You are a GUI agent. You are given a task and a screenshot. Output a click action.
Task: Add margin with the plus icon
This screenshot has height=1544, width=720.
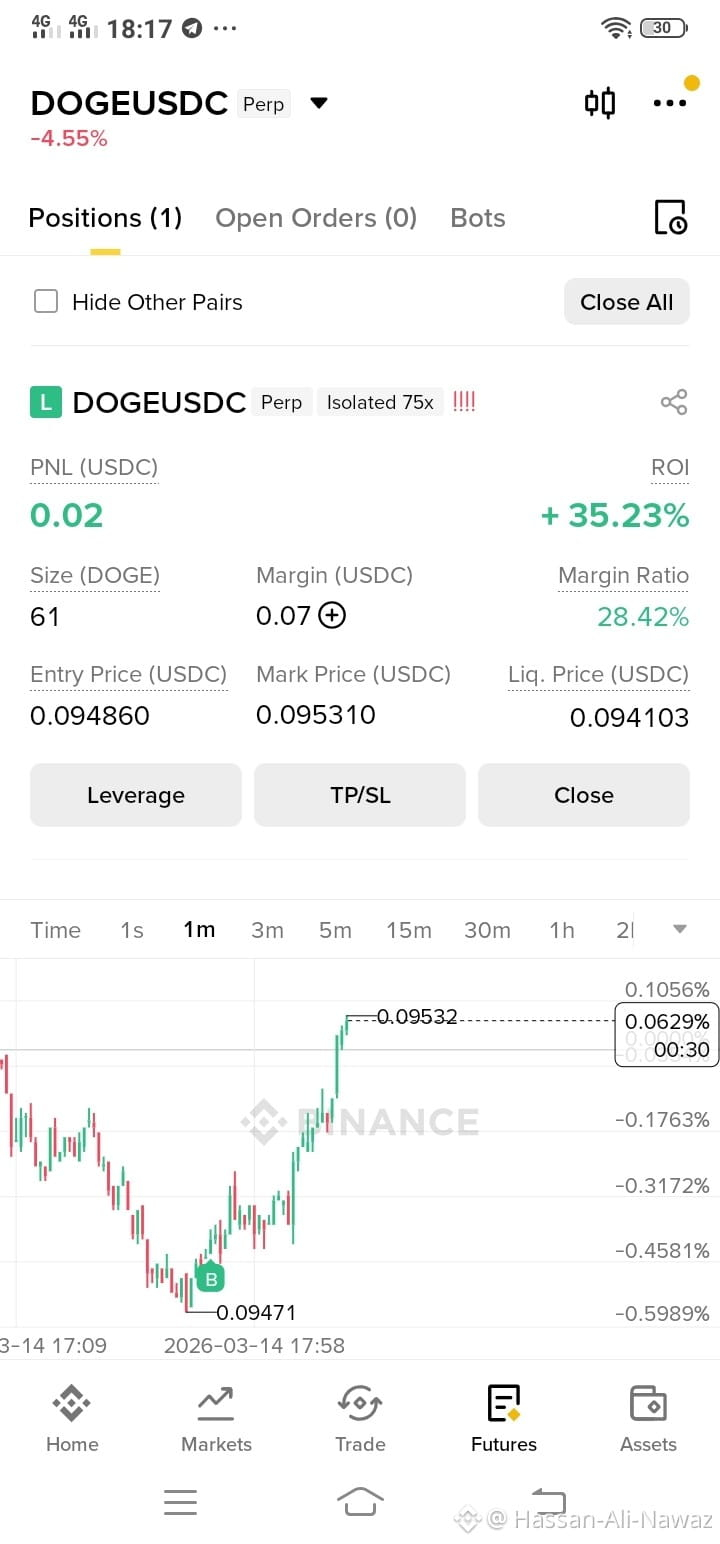tap(332, 615)
